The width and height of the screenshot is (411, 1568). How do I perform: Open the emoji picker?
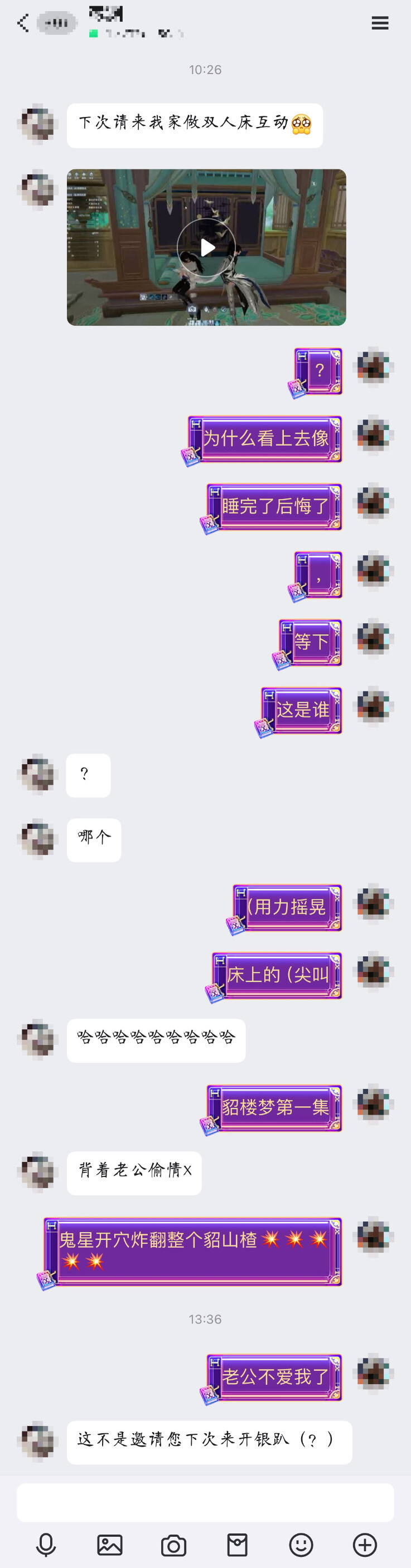pyautogui.click(x=301, y=1544)
